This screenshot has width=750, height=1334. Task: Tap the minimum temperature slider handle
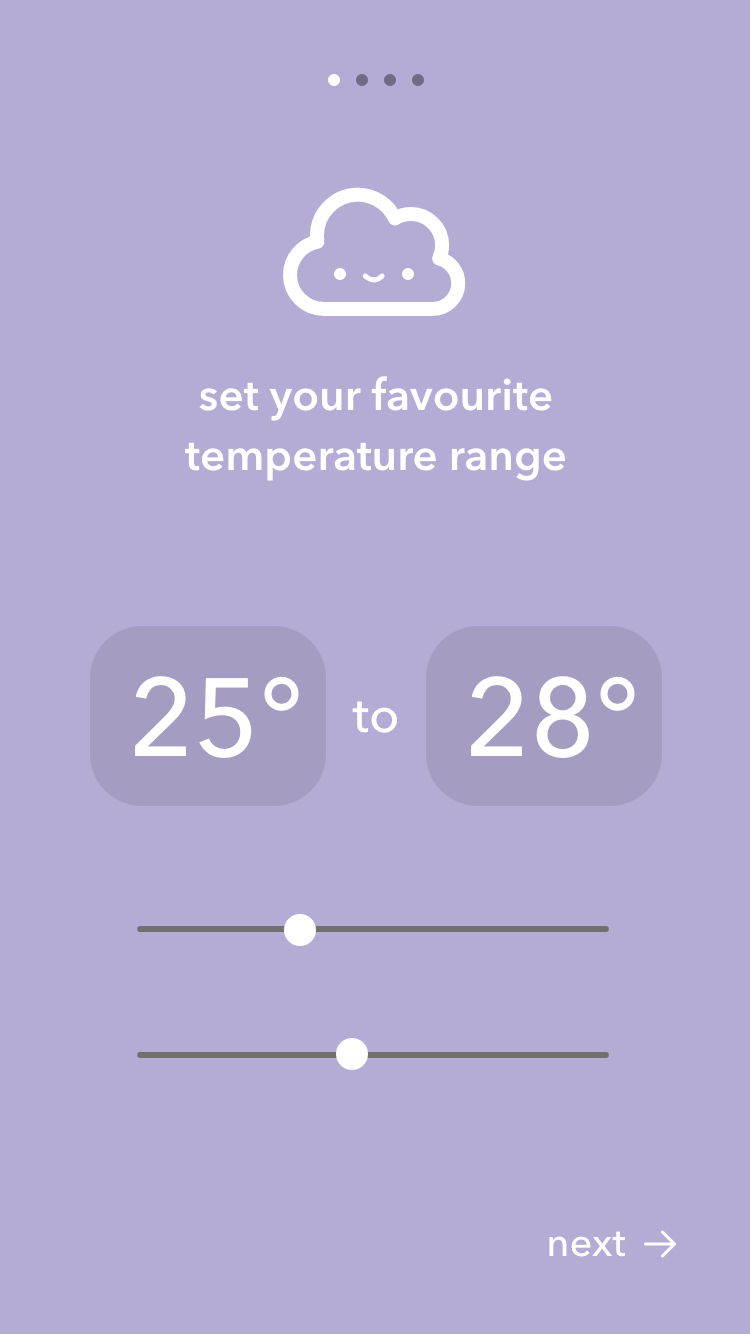click(300, 929)
